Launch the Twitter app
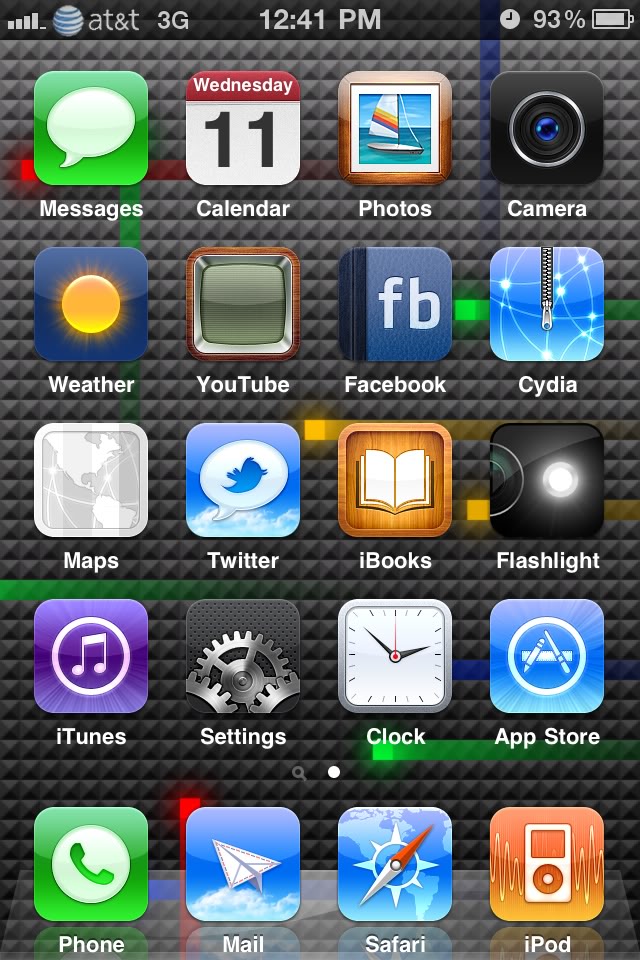The height and width of the screenshot is (960, 640). (243, 480)
